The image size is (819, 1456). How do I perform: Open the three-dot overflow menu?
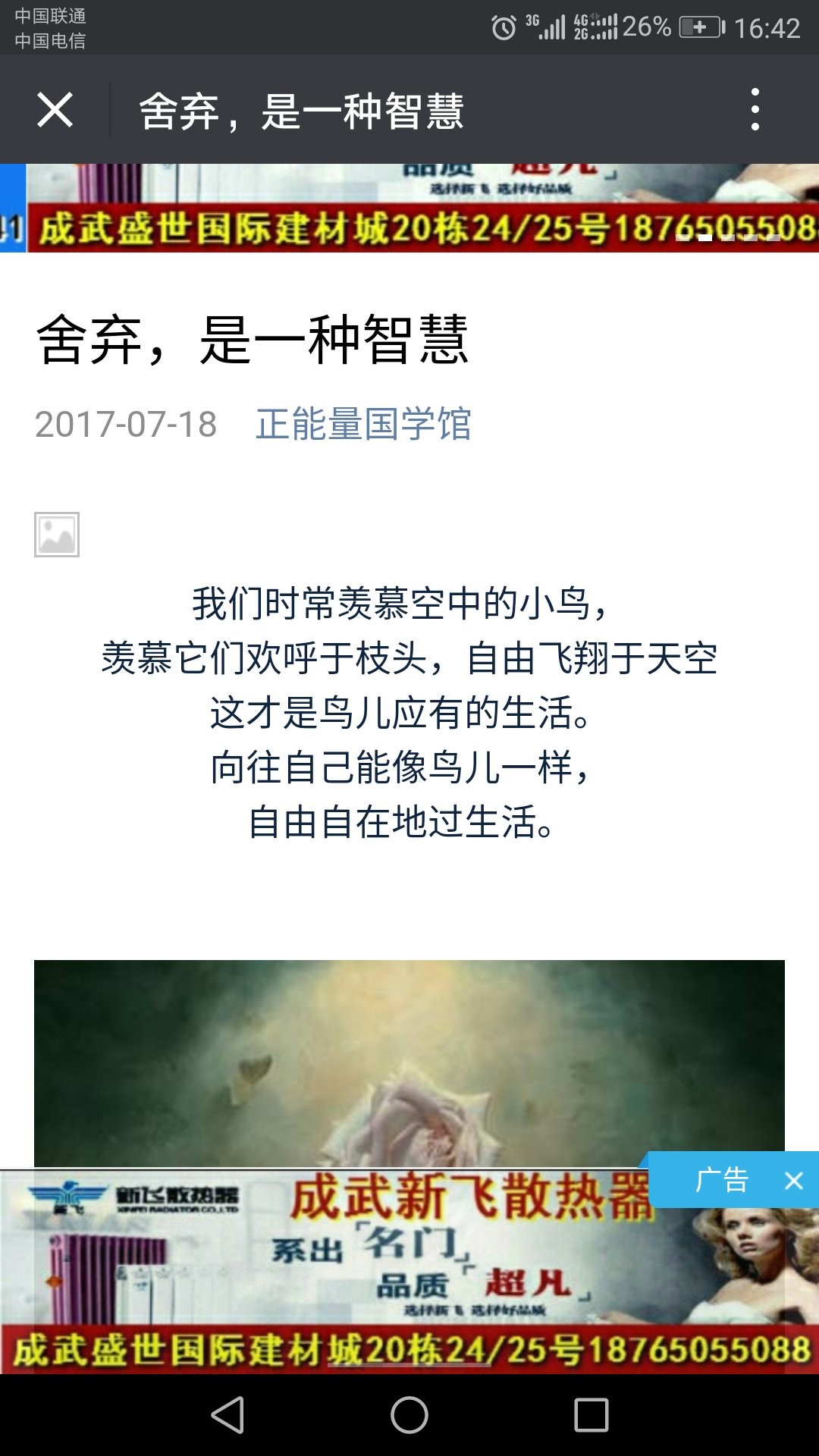tap(755, 110)
